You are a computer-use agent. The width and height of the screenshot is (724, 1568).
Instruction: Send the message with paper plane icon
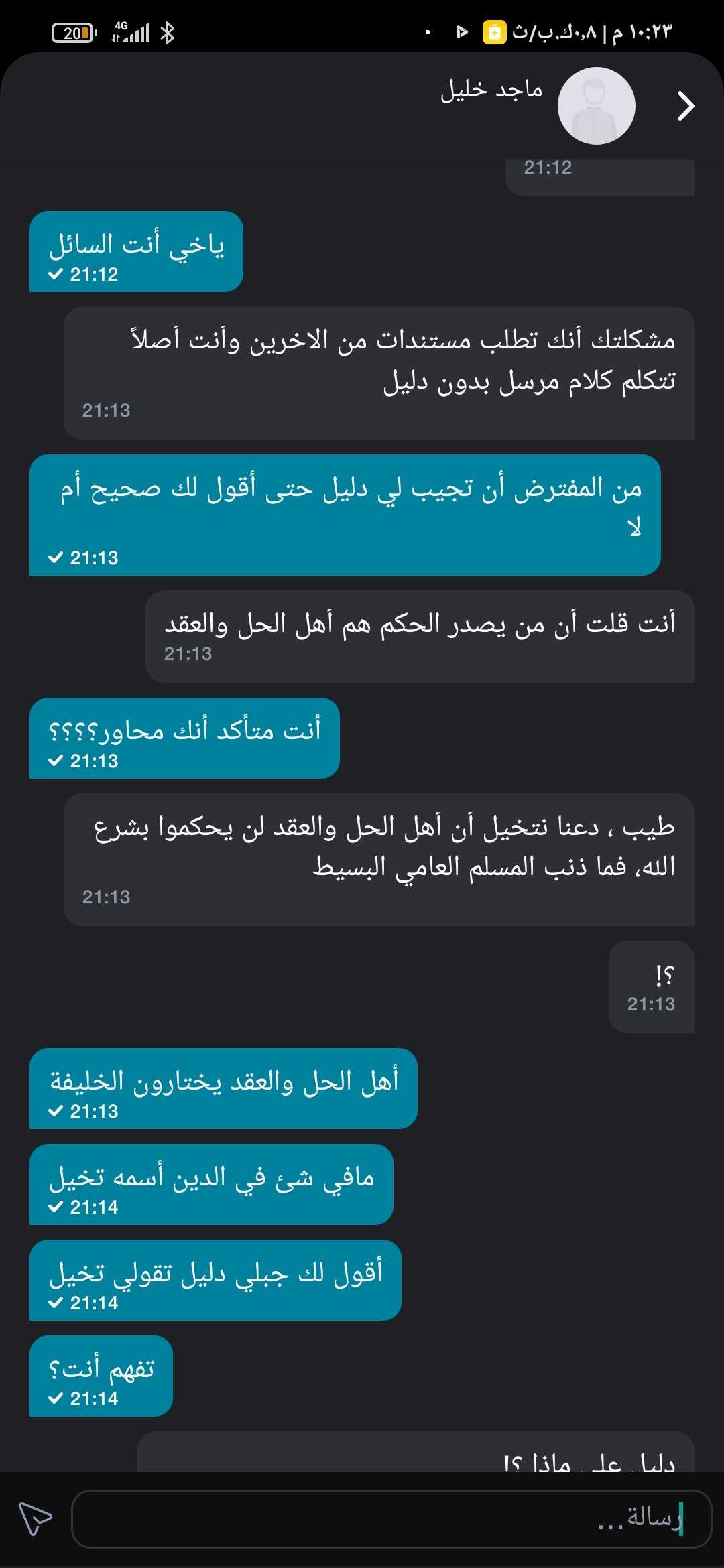pos(35,1518)
